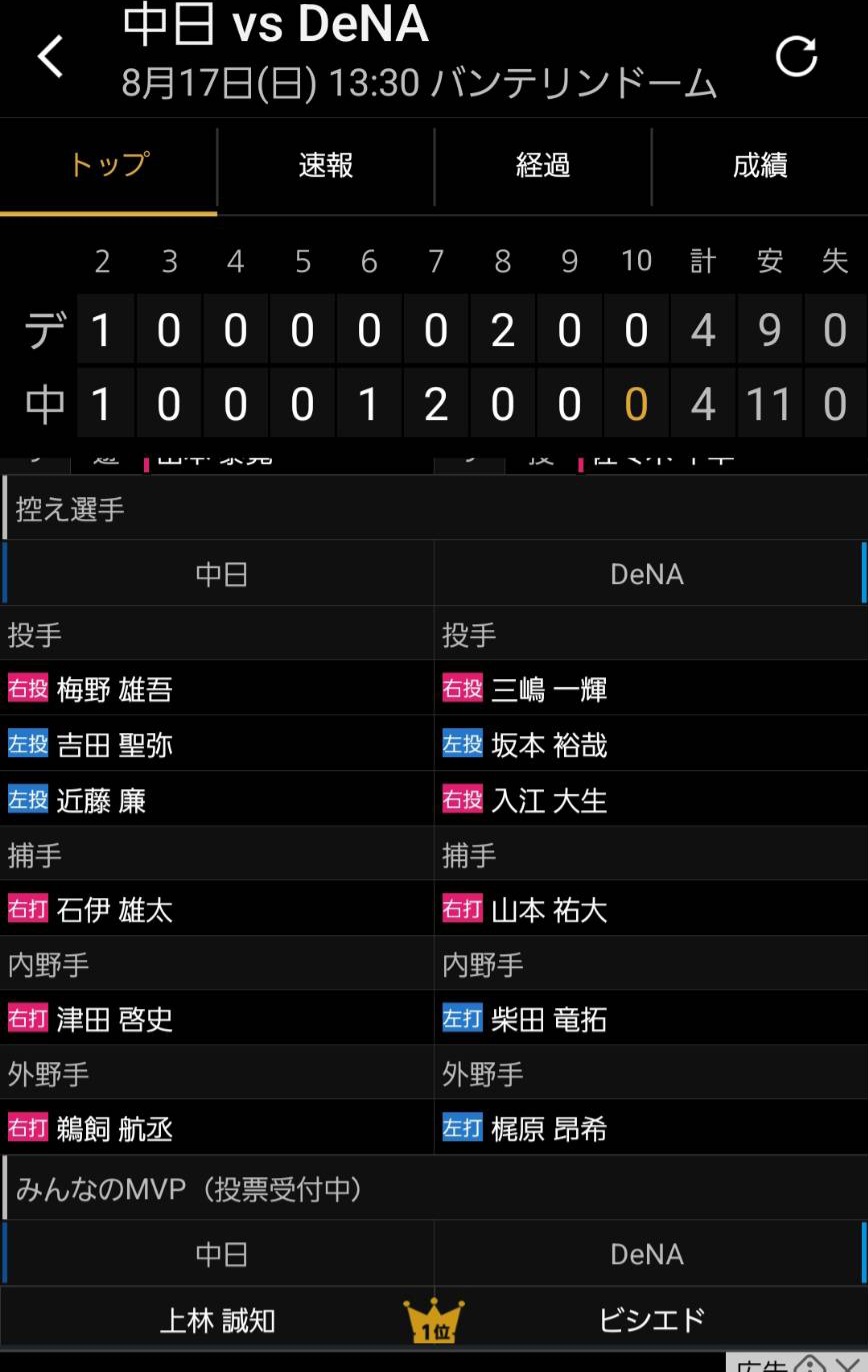Open MVP candidate ビシエド

(651, 1320)
